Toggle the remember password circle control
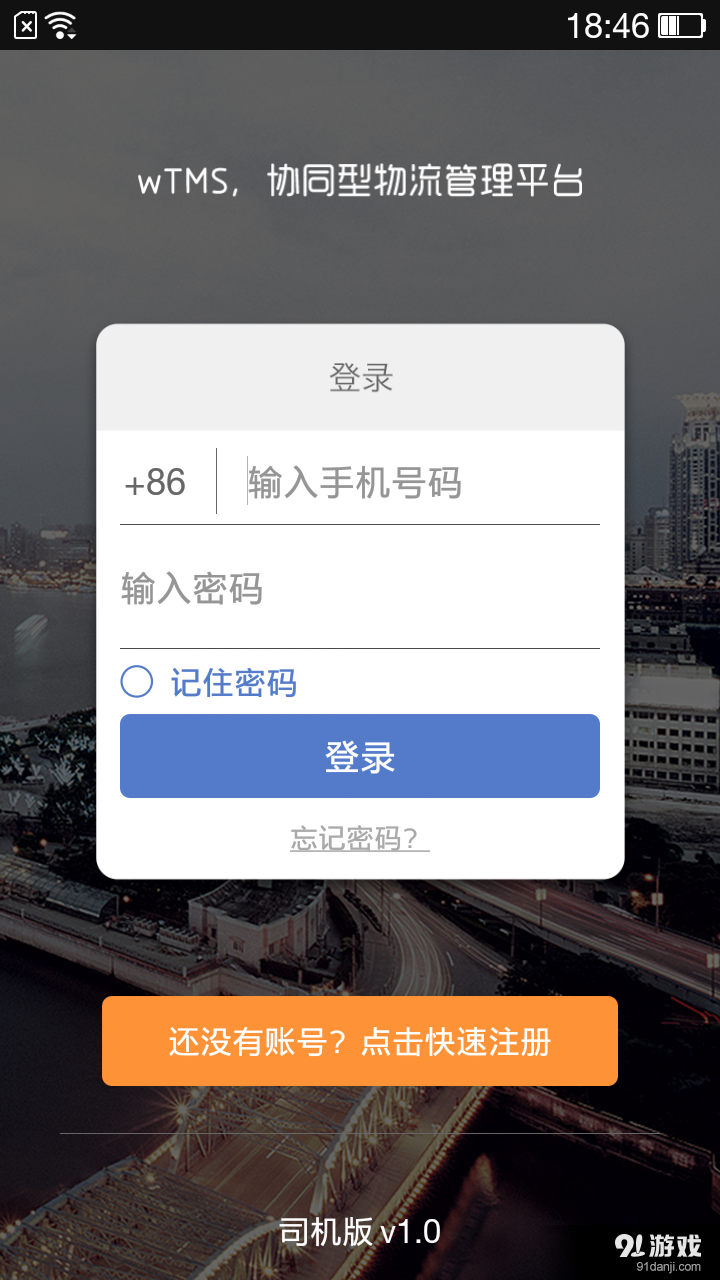Image resolution: width=720 pixels, height=1280 pixels. tap(137, 681)
